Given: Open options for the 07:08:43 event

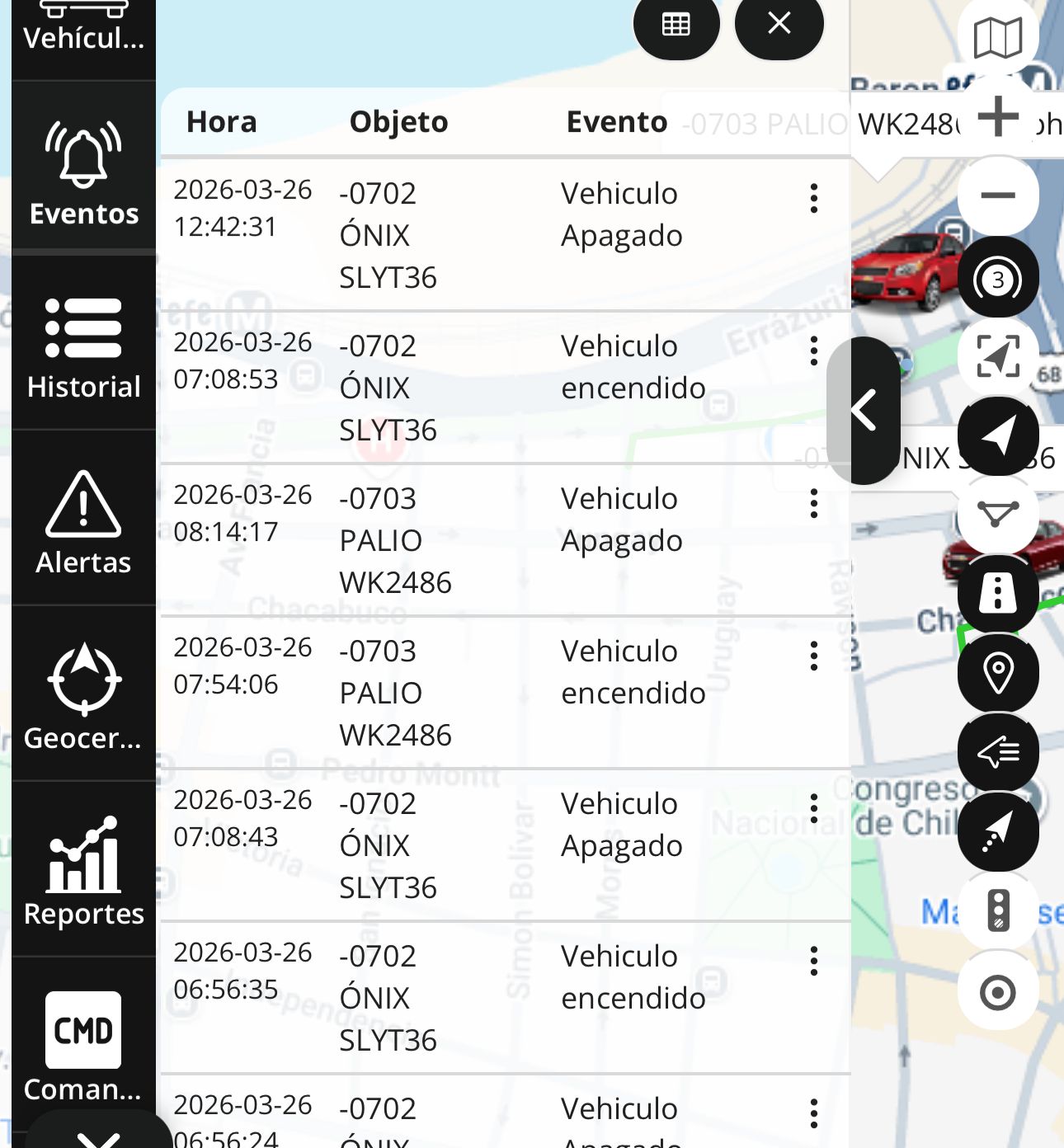Looking at the screenshot, I should tap(814, 809).
